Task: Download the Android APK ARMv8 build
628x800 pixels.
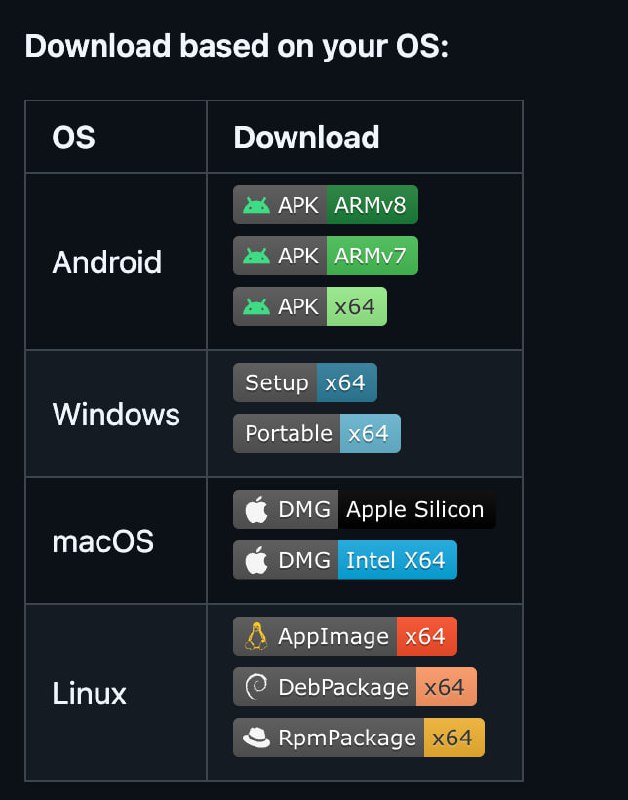Action: click(x=325, y=205)
